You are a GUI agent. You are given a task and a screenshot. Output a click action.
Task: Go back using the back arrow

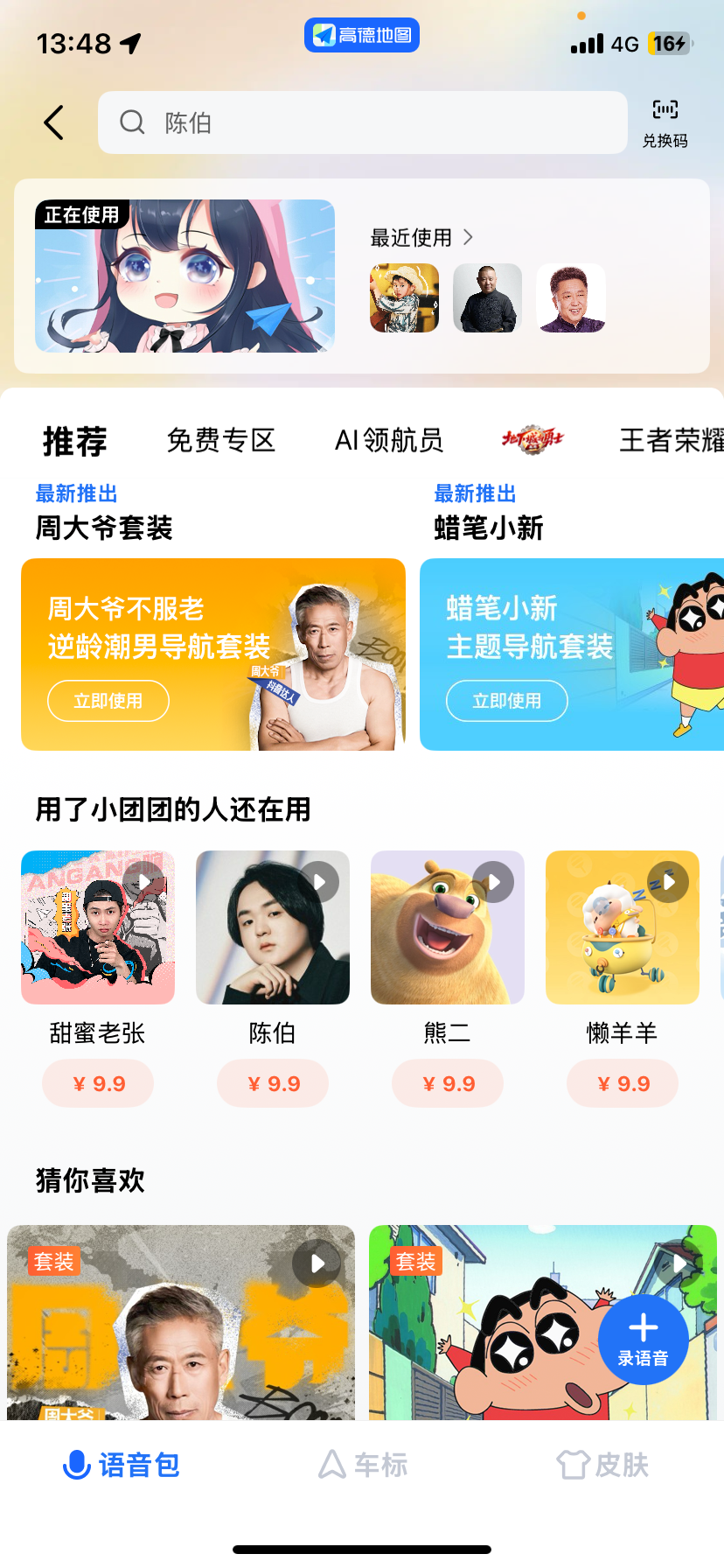[x=54, y=122]
